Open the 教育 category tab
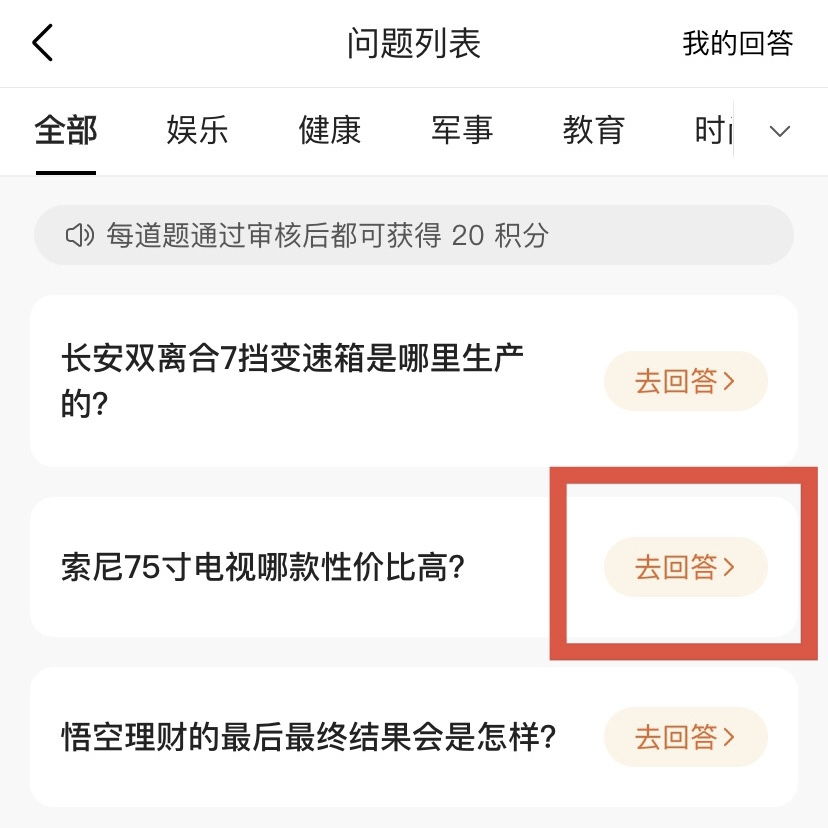Screen dimensions: 828x828 [594, 131]
